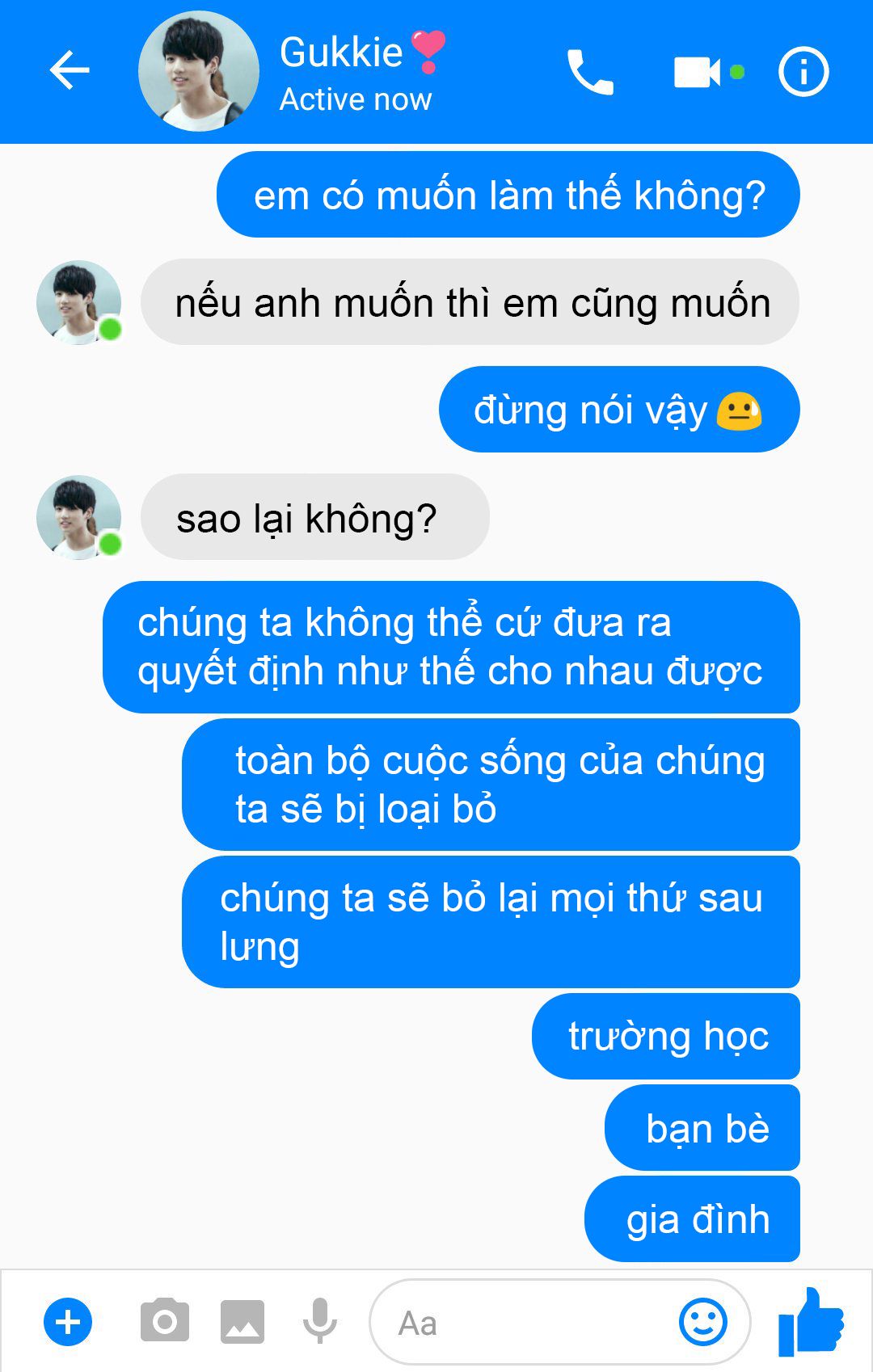Record a voice message with microphone
Image resolution: width=873 pixels, height=1372 pixels.
pos(320,1321)
